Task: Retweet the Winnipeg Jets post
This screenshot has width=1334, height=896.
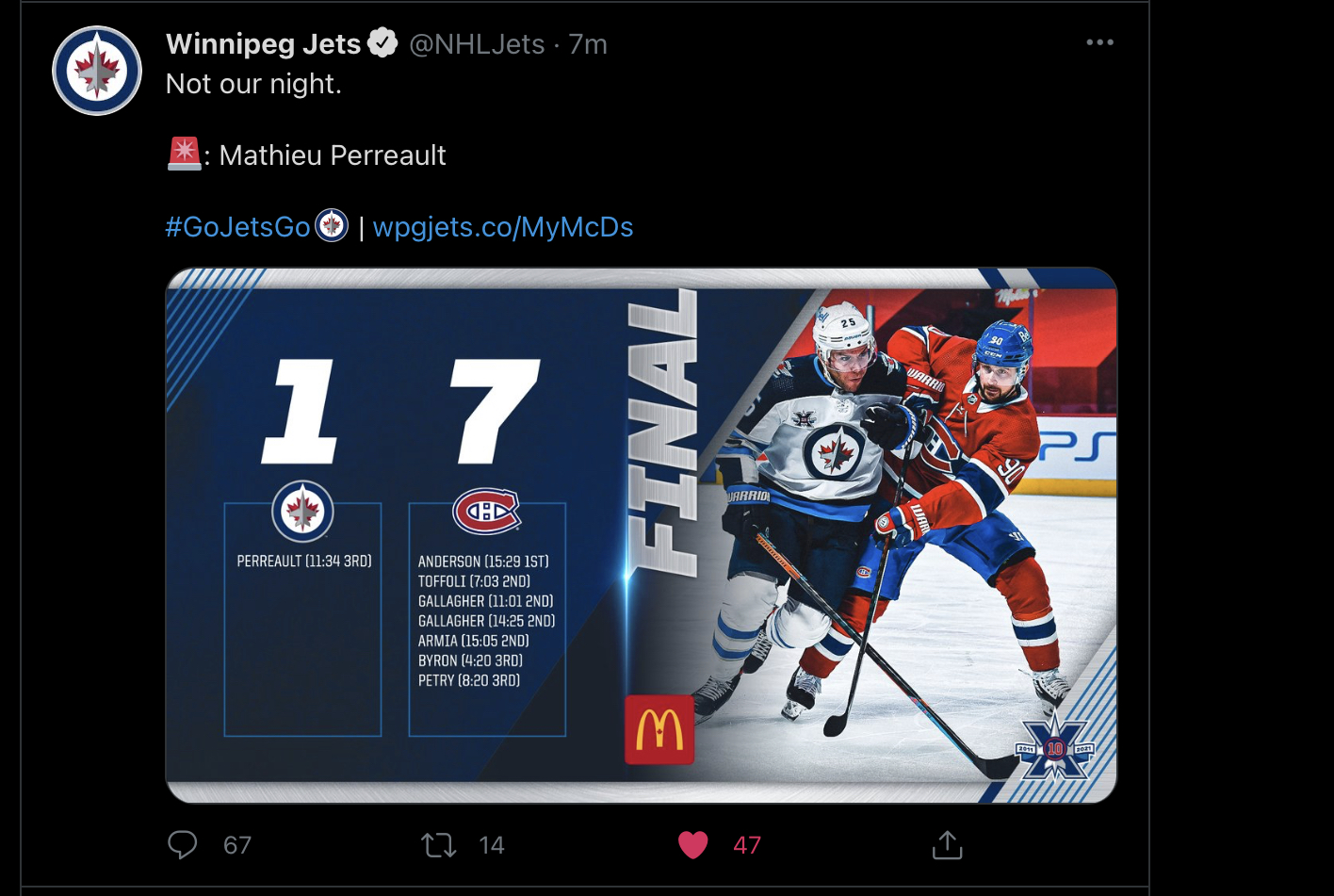Action: coord(439,845)
